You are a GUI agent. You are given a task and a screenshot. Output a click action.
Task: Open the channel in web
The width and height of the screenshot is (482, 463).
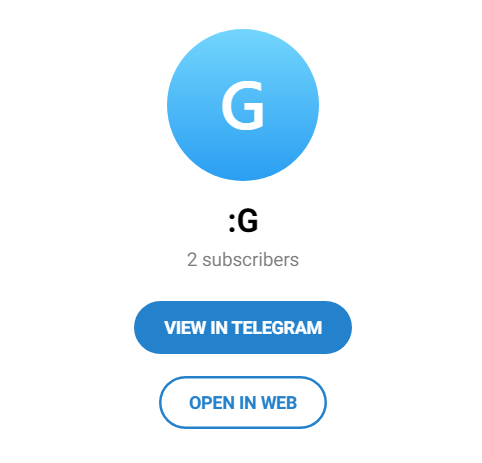point(243,402)
